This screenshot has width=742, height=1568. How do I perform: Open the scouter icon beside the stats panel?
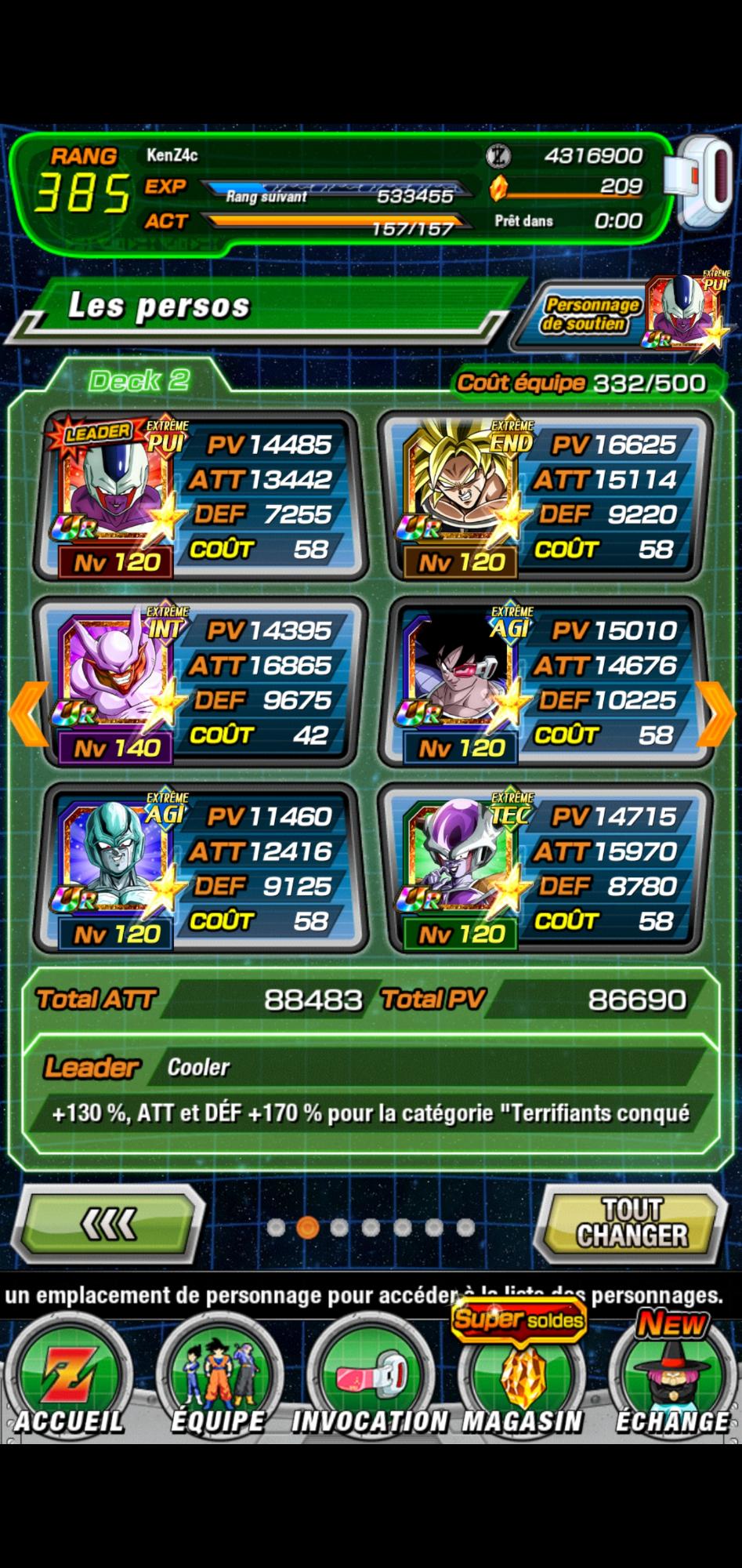700,182
